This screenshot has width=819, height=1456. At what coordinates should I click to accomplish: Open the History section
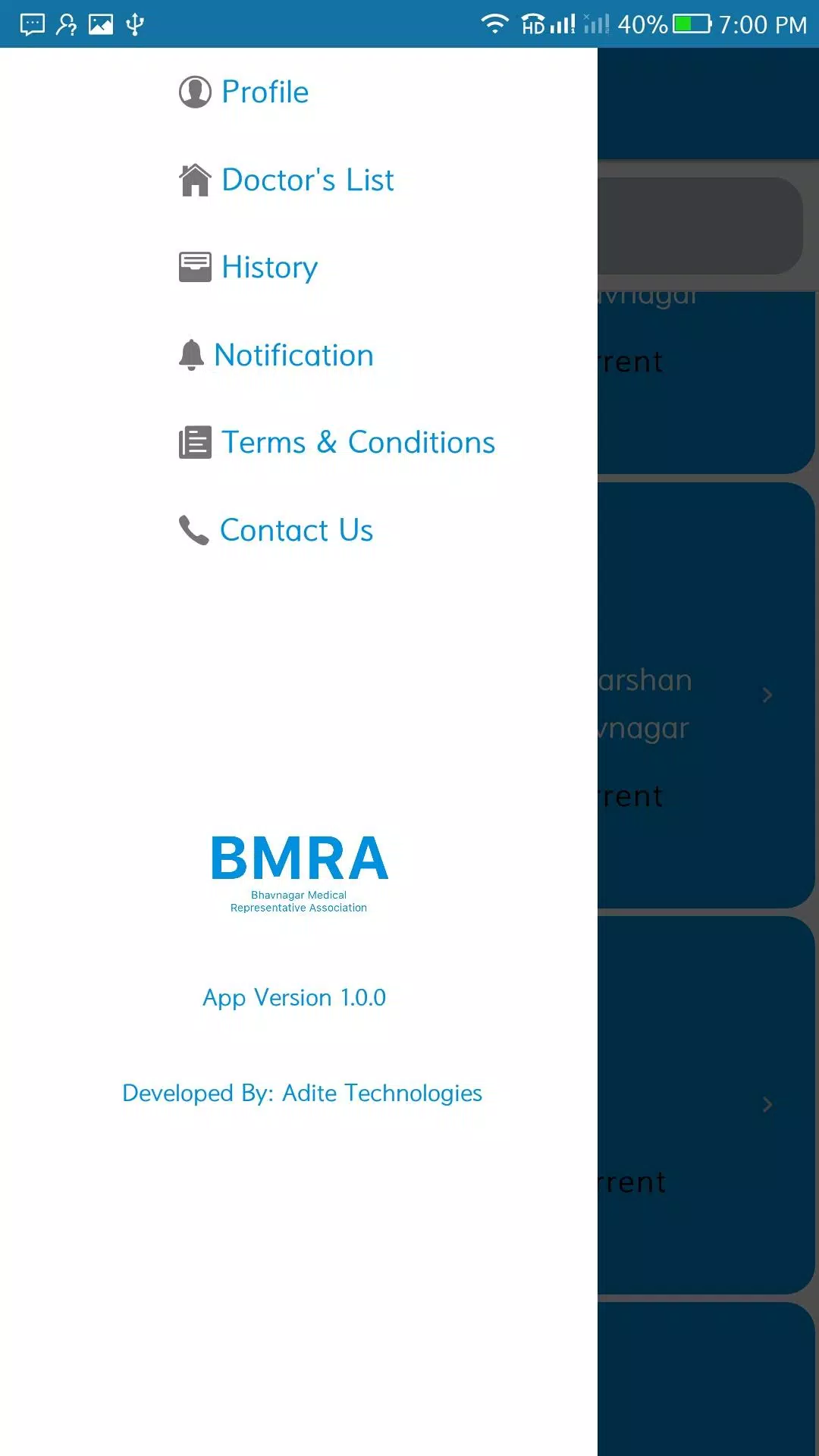click(249, 268)
